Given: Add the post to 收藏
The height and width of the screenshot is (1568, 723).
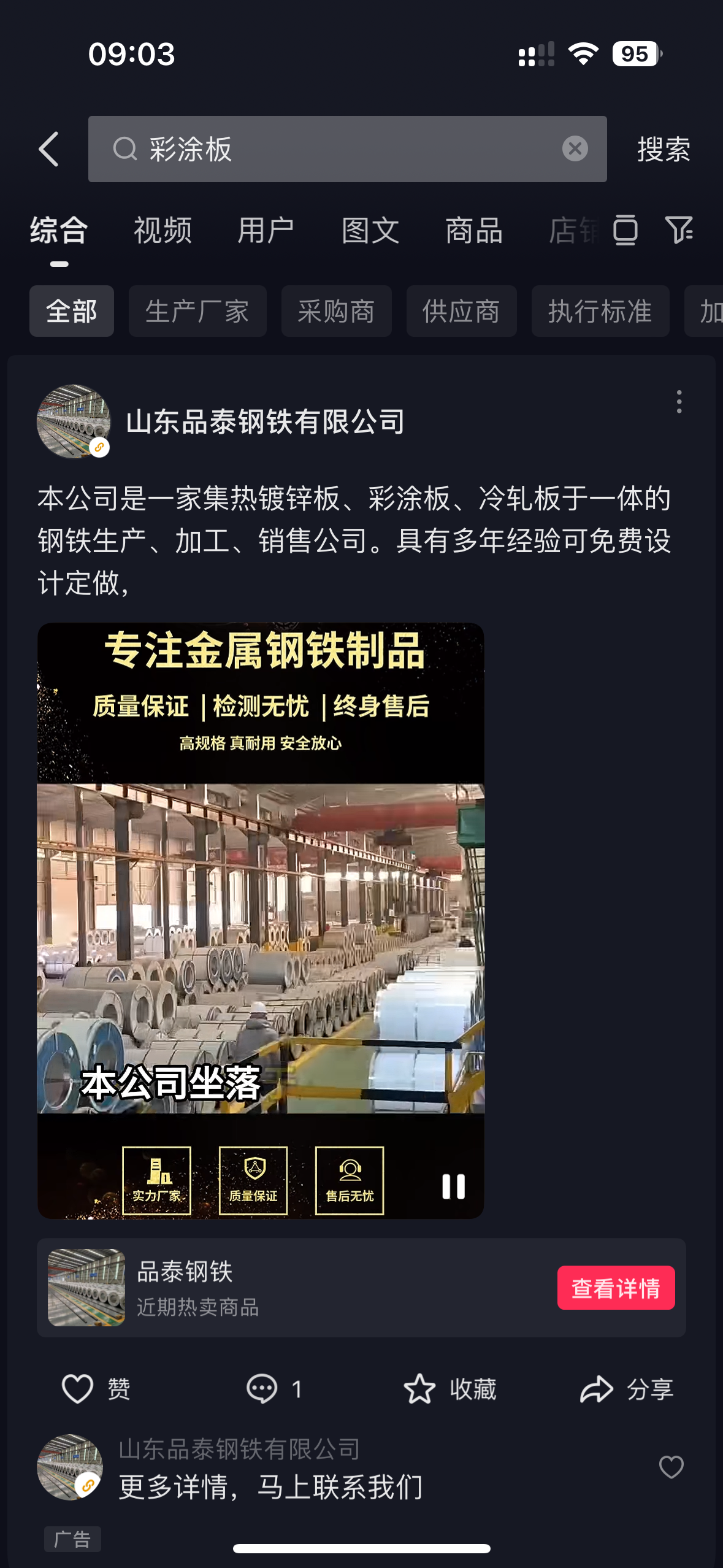Looking at the screenshot, I should [450, 1389].
